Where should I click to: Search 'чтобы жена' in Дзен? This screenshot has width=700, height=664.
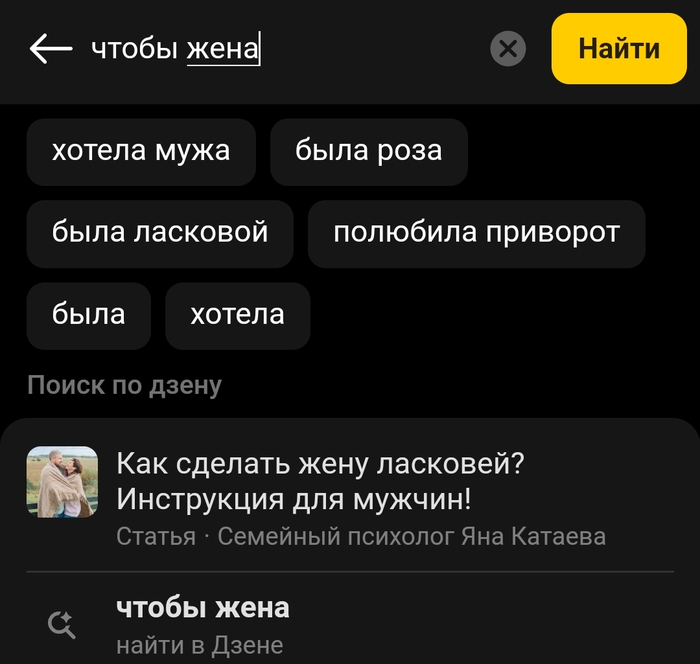point(203,624)
